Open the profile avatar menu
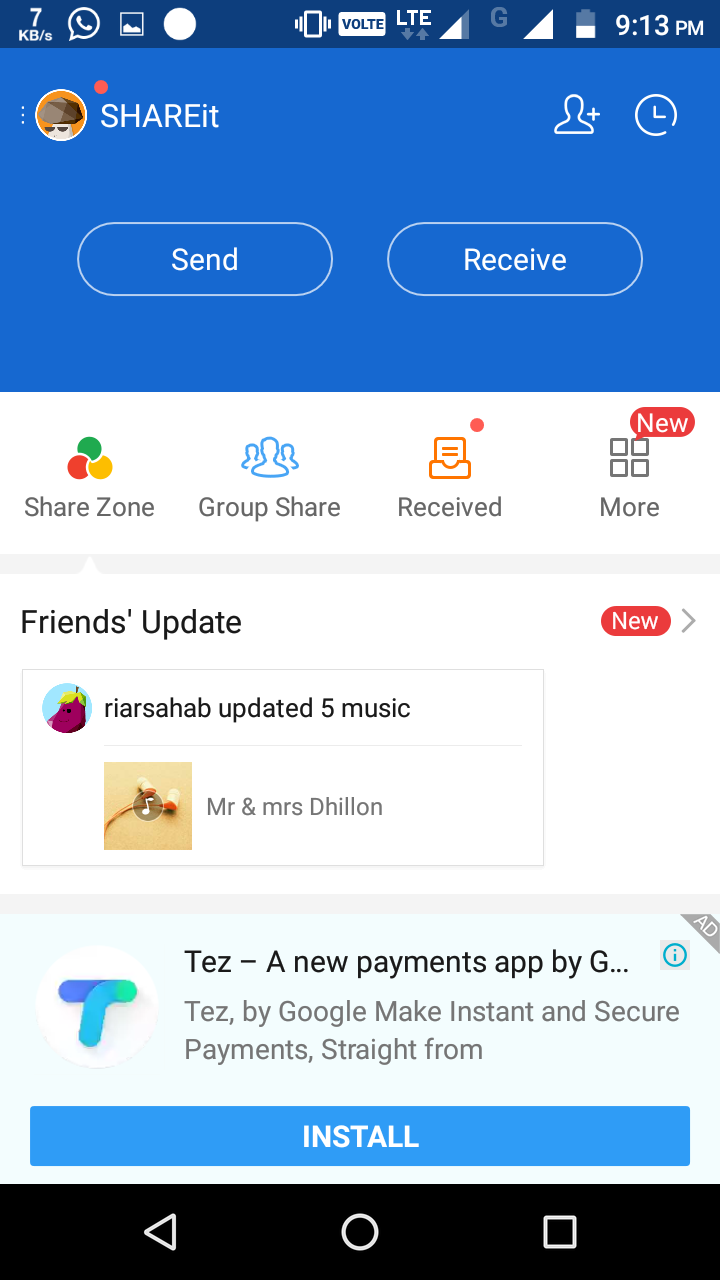 pyautogui.click(x=61, y=116)
